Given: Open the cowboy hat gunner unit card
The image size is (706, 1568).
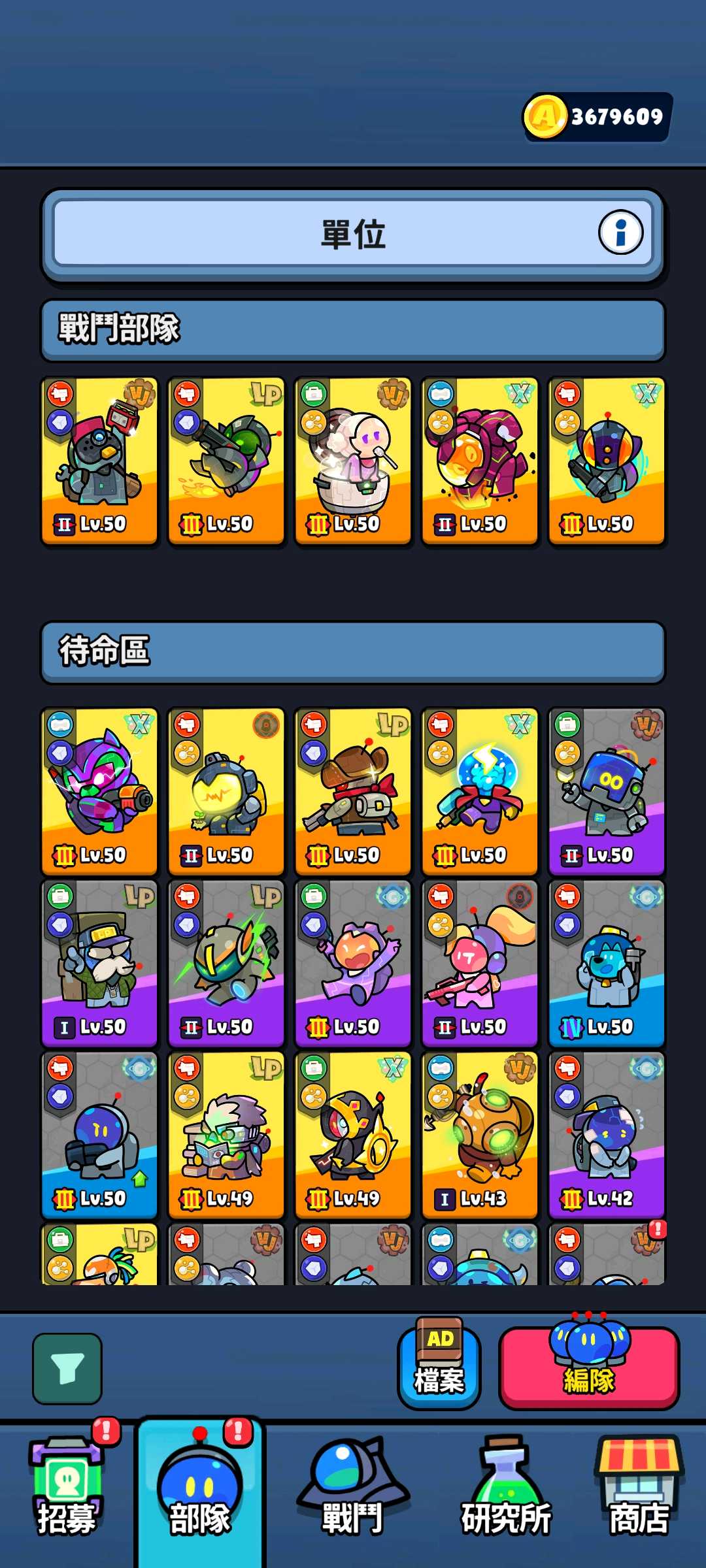Looking at the screenshot, I should pos(353,792).
